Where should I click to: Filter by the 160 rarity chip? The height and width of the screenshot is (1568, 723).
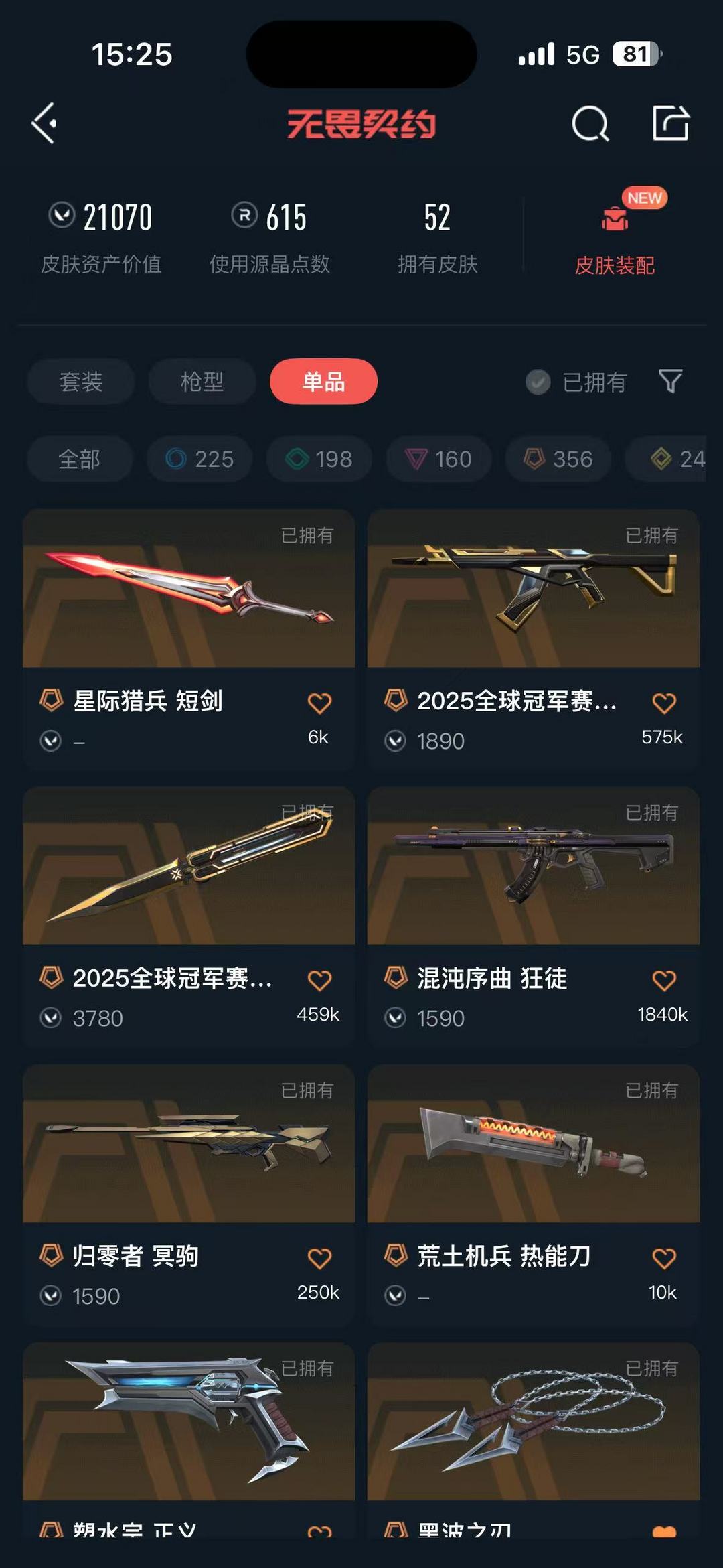click(x=438, y=459)
